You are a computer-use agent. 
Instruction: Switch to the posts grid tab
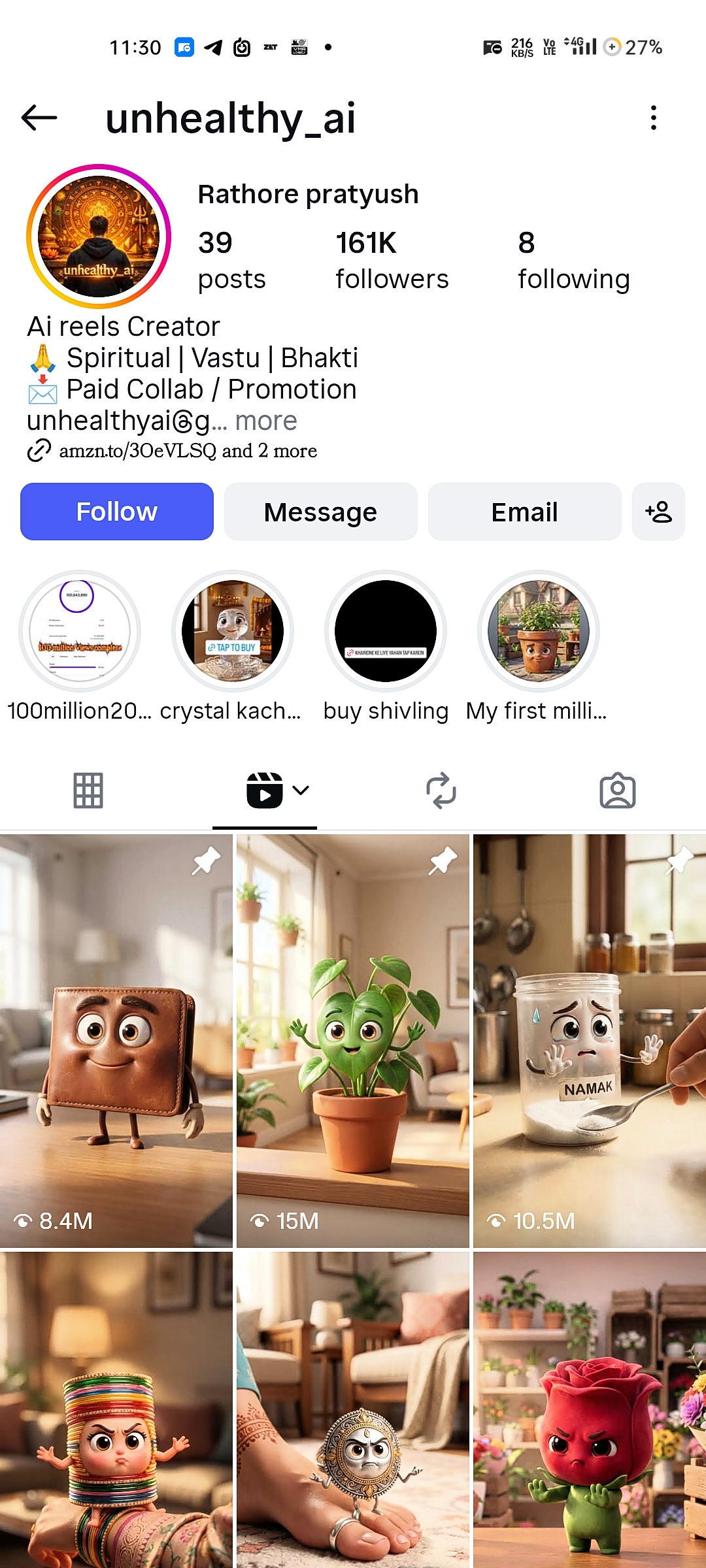(88, 791)
